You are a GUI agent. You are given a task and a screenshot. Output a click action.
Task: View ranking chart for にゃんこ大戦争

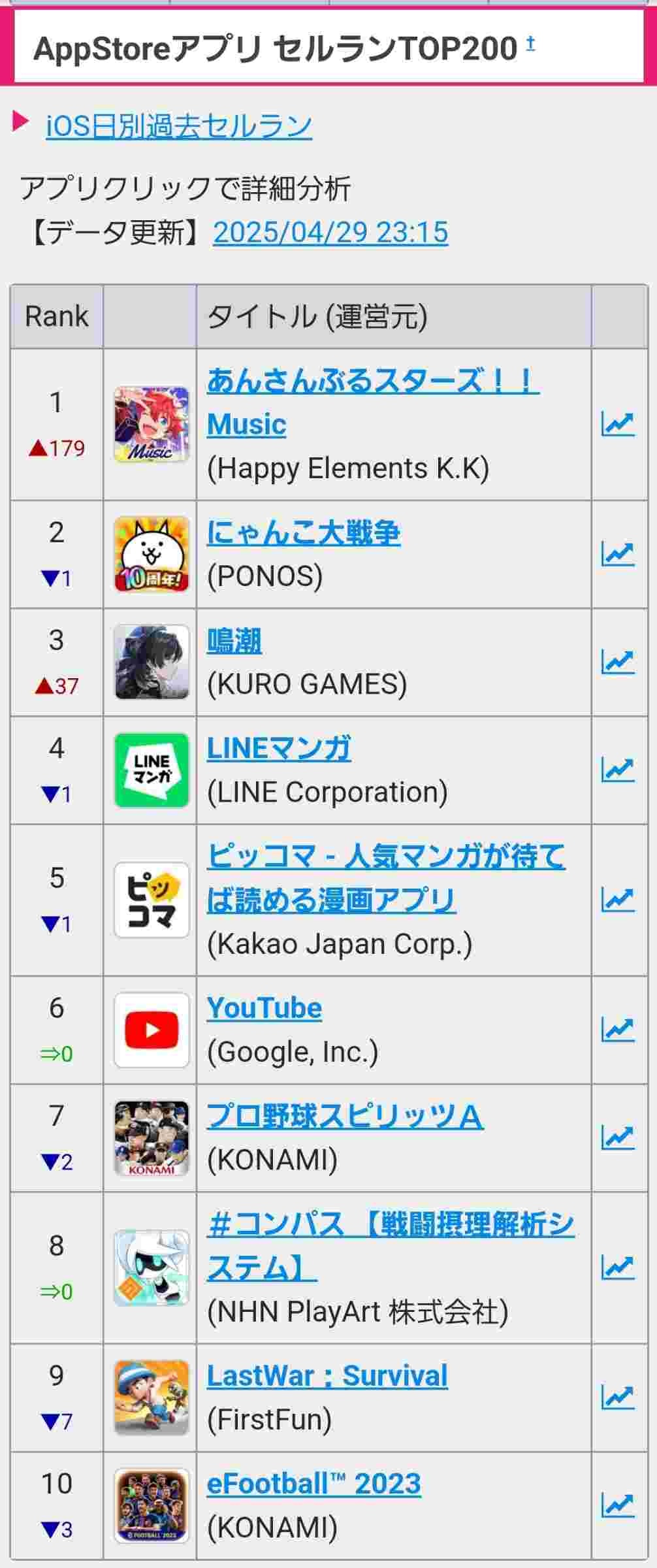[617, 555]
